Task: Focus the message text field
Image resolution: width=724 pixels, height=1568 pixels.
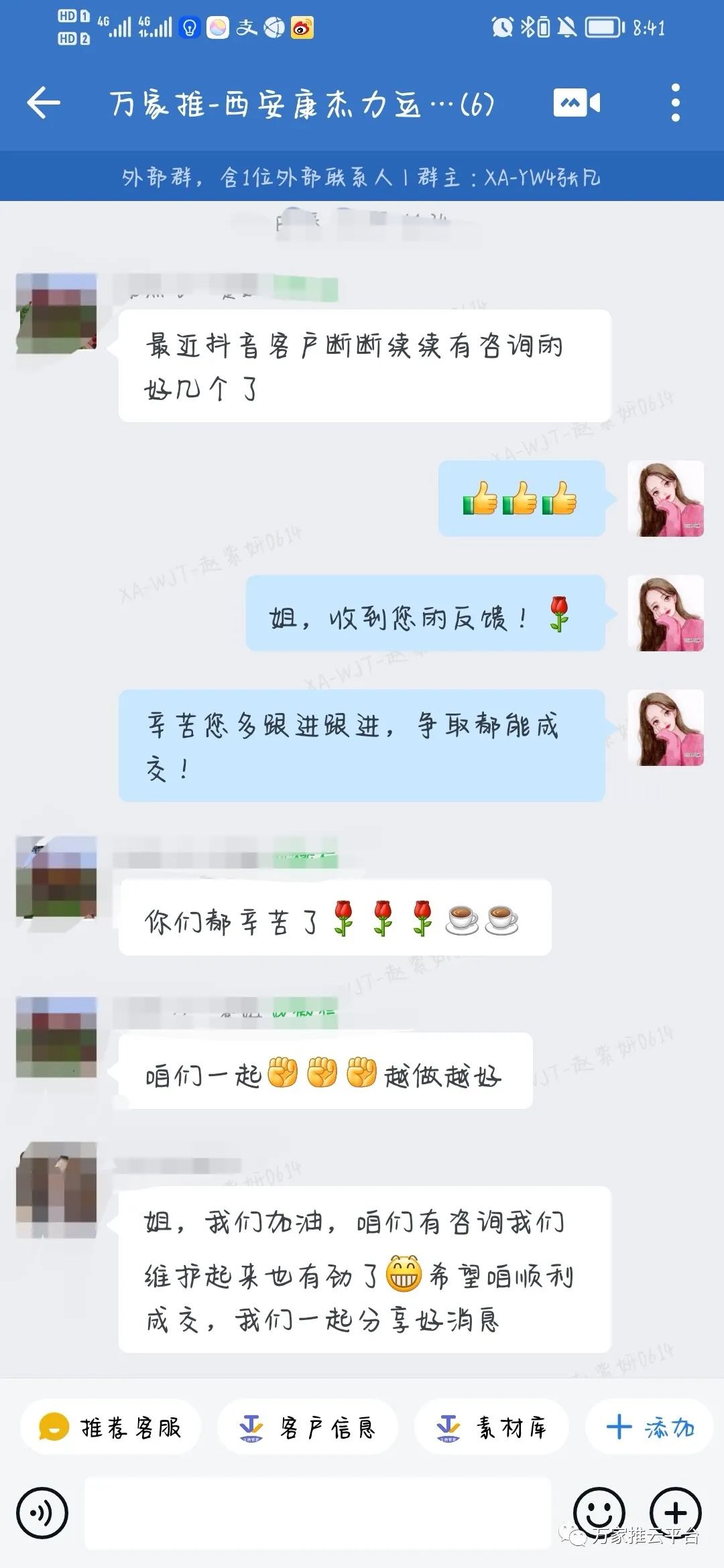Action: (x=318, y=1513)
